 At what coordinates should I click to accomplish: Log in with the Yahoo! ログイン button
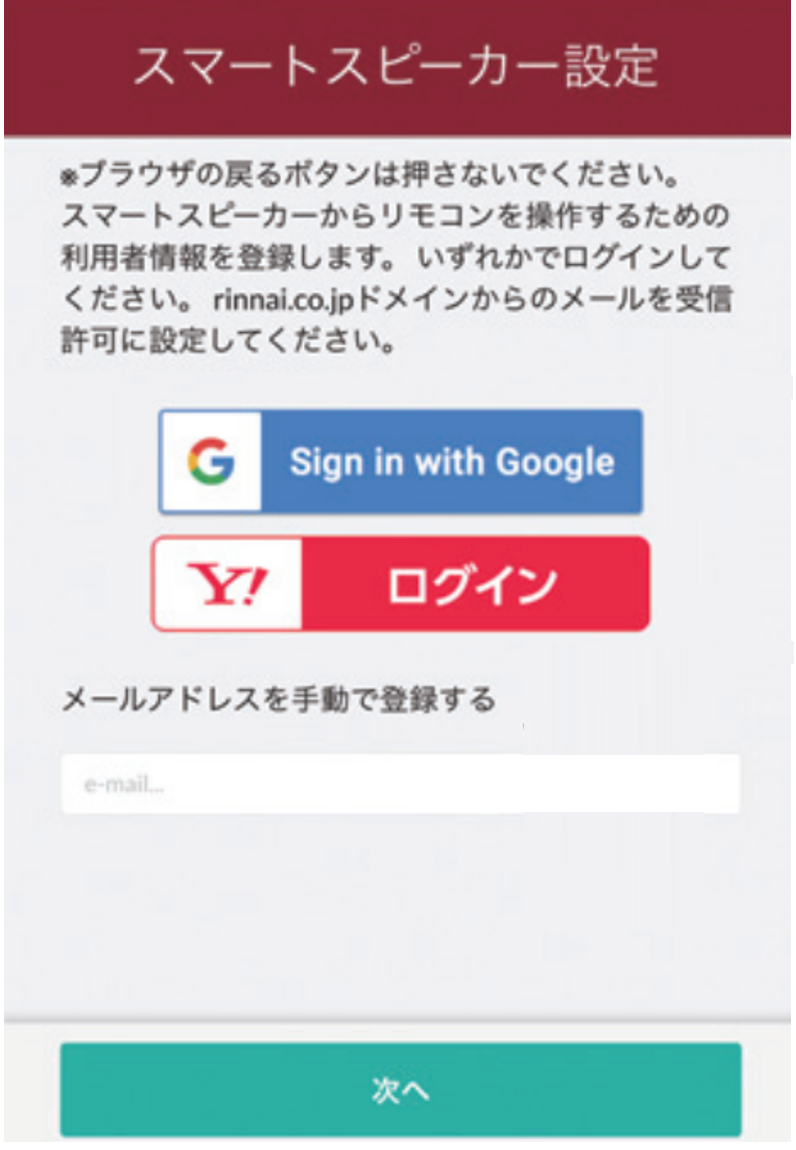tap(400, 584)
